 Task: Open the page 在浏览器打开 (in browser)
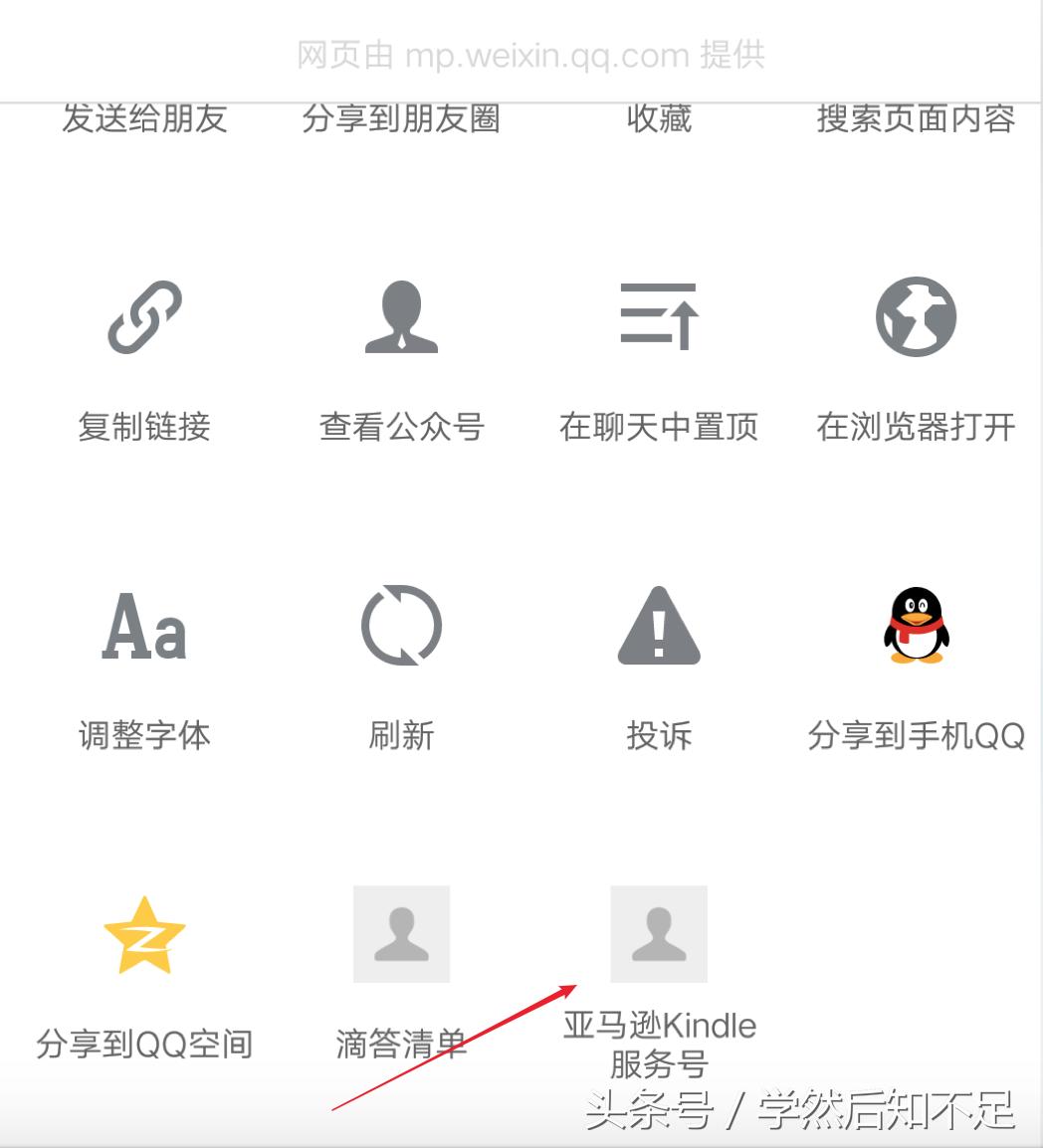point(918,315)
